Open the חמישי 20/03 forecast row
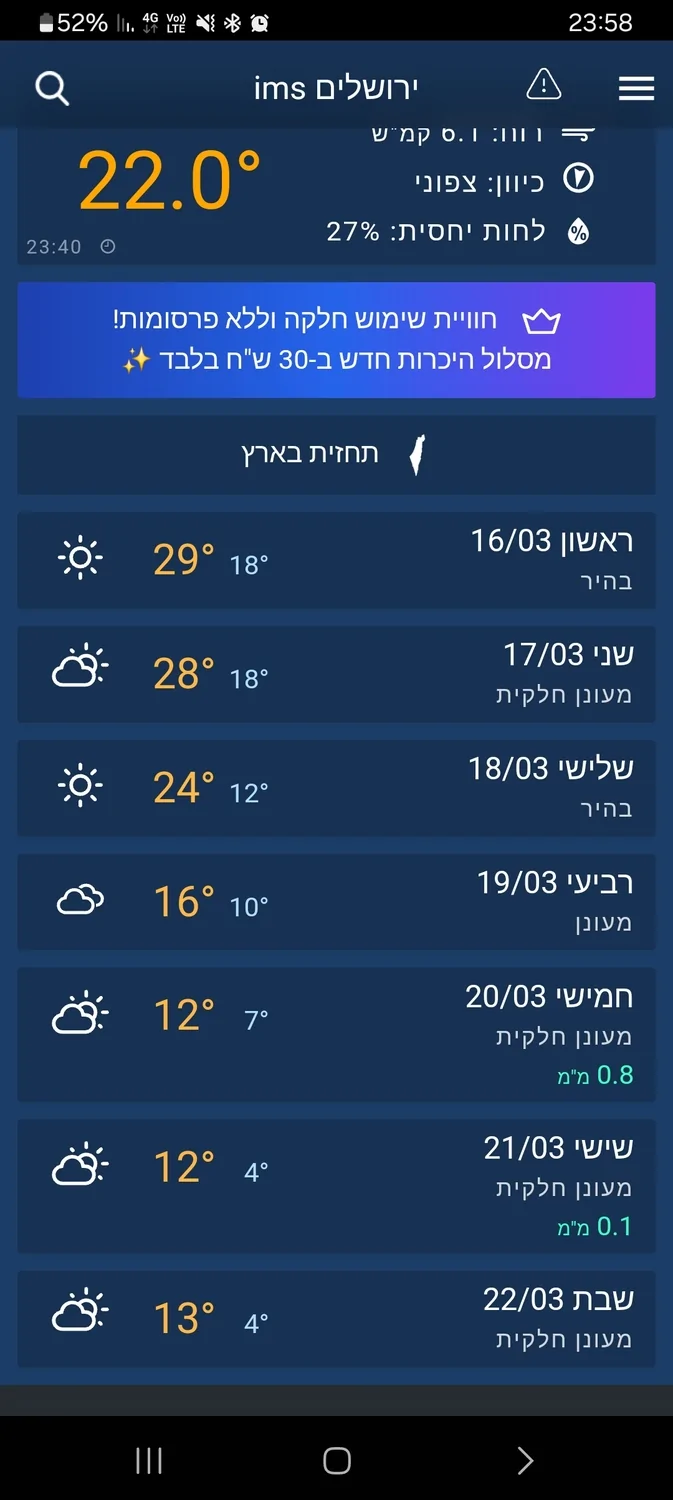673x1500 pixels. pyautogui.click(x=336, y=1034)
